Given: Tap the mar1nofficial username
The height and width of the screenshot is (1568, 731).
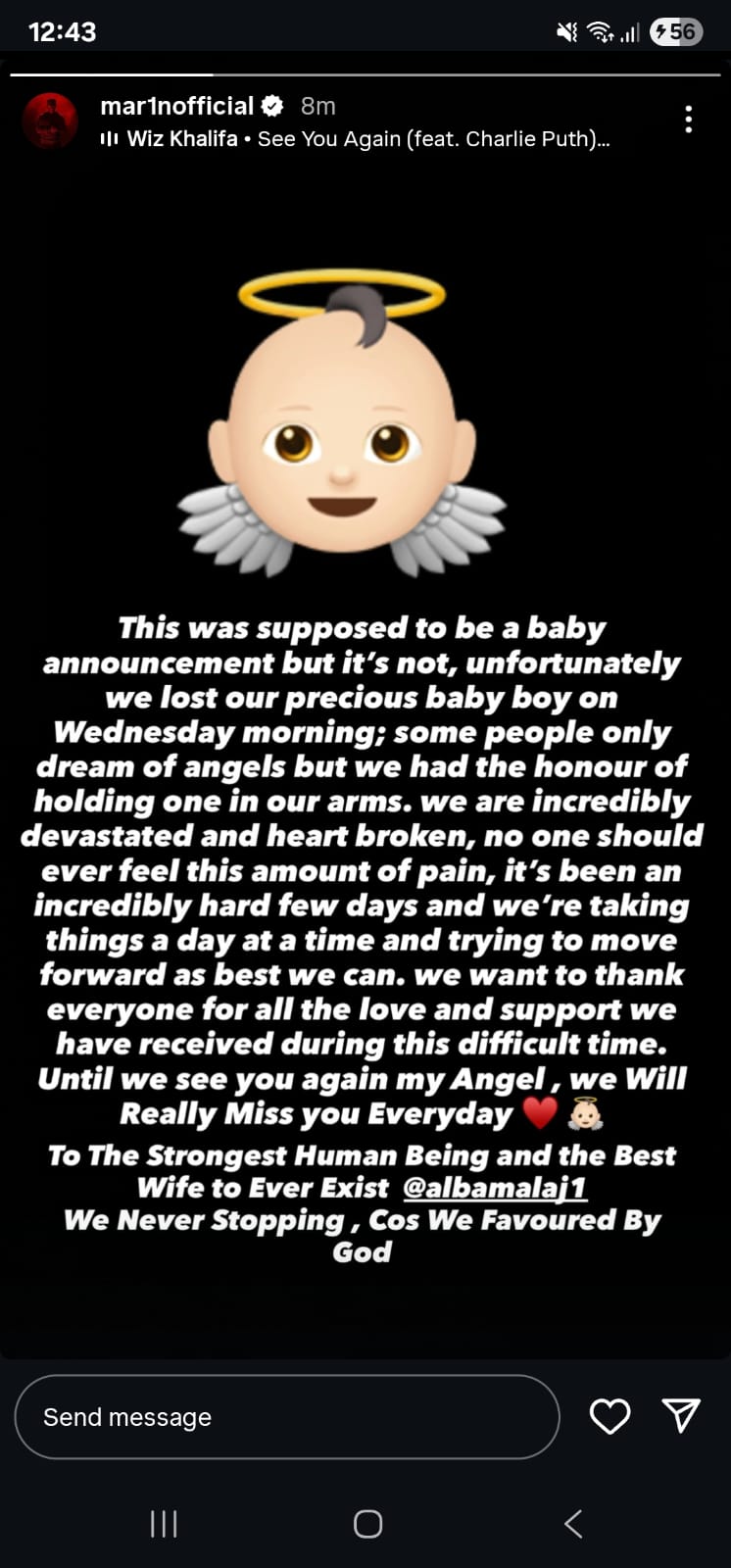Looking at the screenshot, I should [177, 106].
